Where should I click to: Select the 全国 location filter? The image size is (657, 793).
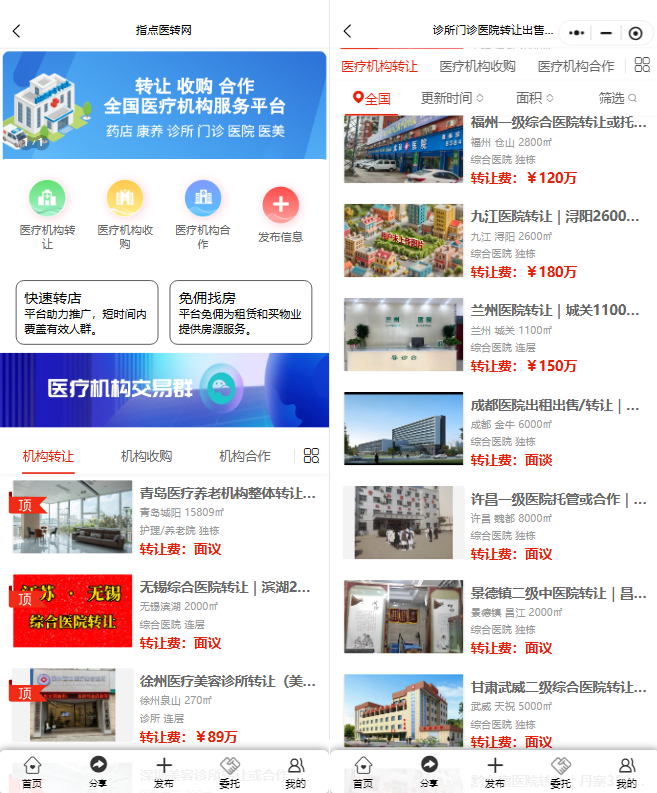pos(371,98)
